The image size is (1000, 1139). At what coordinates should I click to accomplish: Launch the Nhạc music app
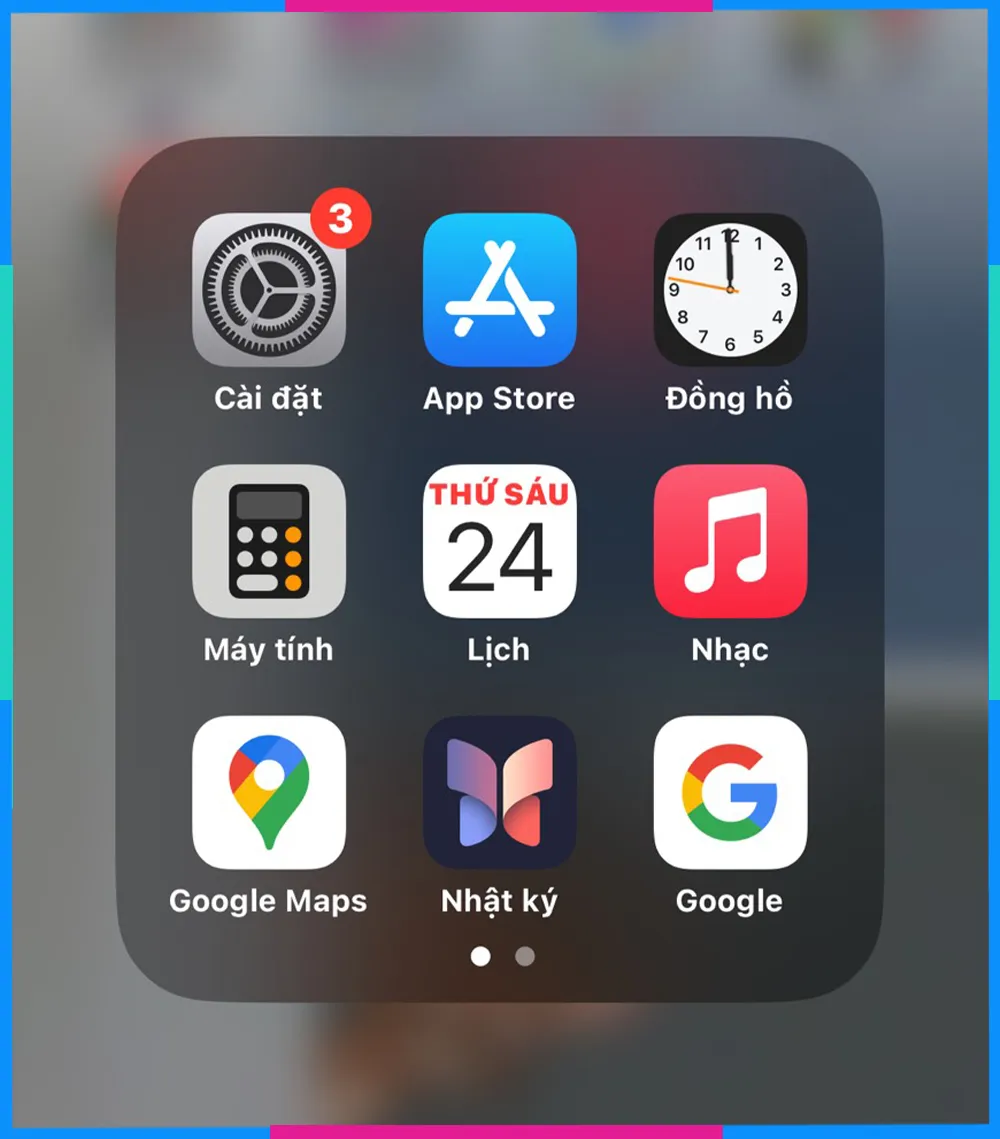(730, 540)
